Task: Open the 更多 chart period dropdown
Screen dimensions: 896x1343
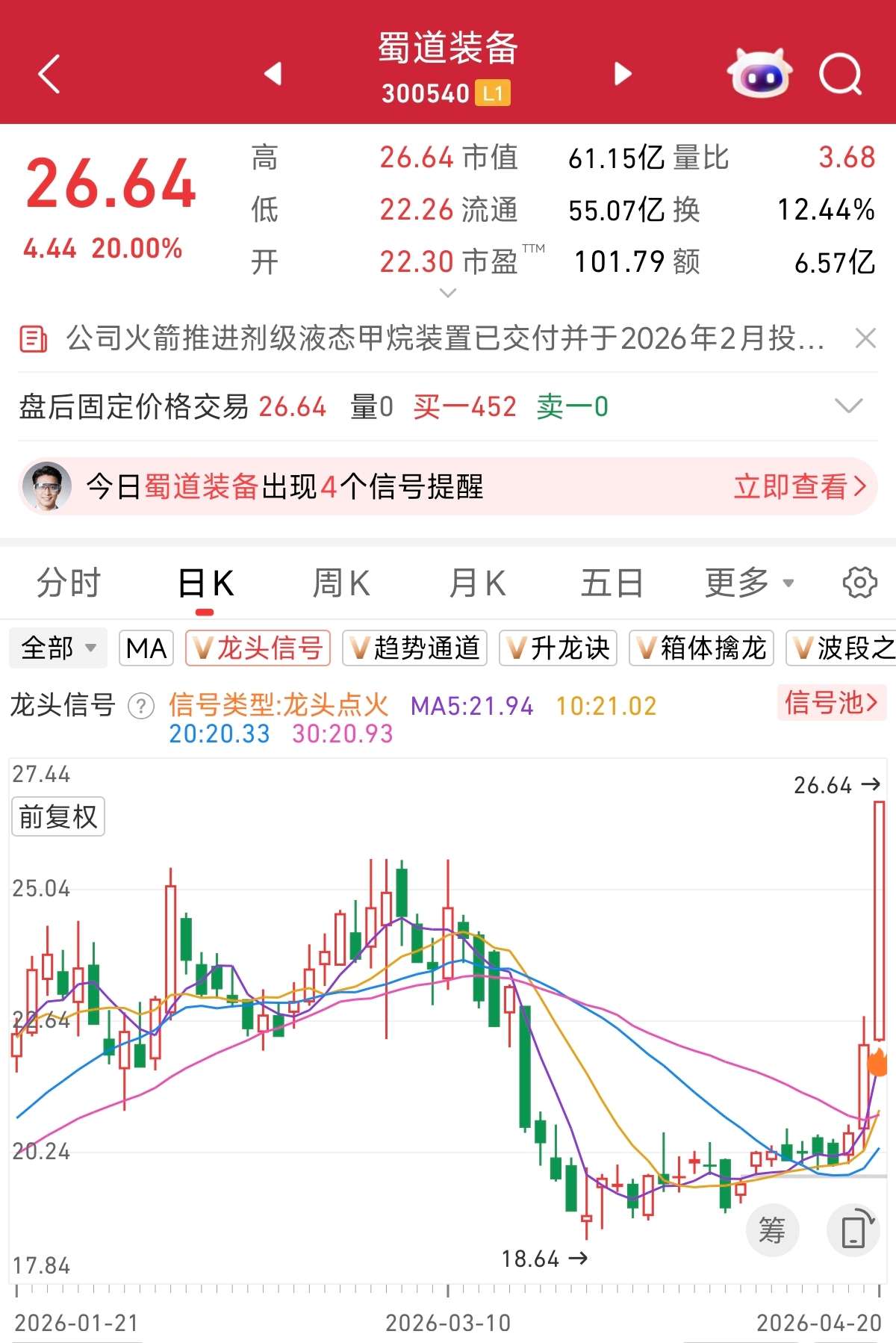Action: click(749, 583)
